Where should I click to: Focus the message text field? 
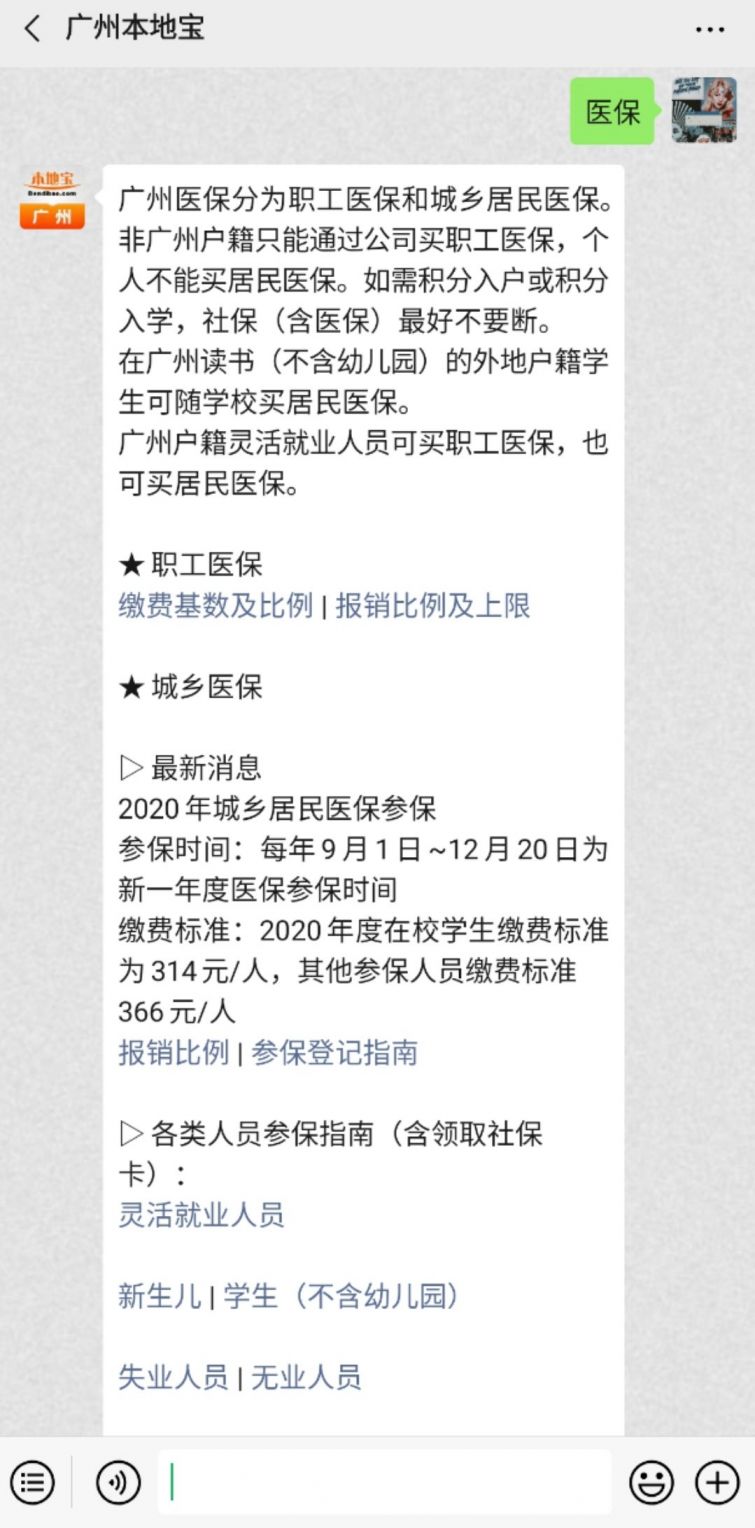point(385,1482)
